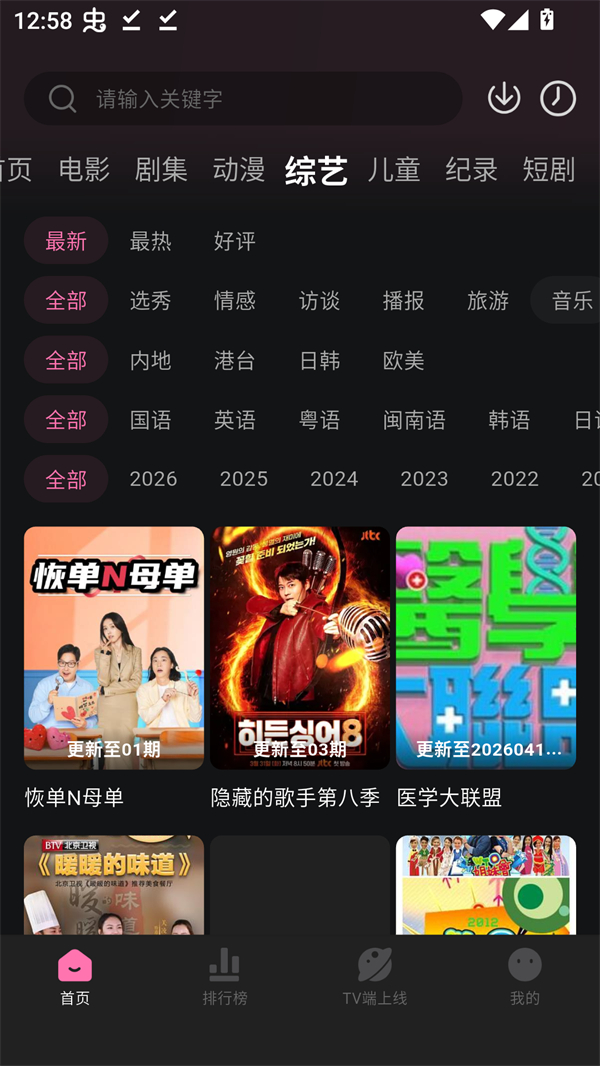Screen dimensions: 600x1066
Task: Open 隐藏的歌手第八季
Action: 300,647
